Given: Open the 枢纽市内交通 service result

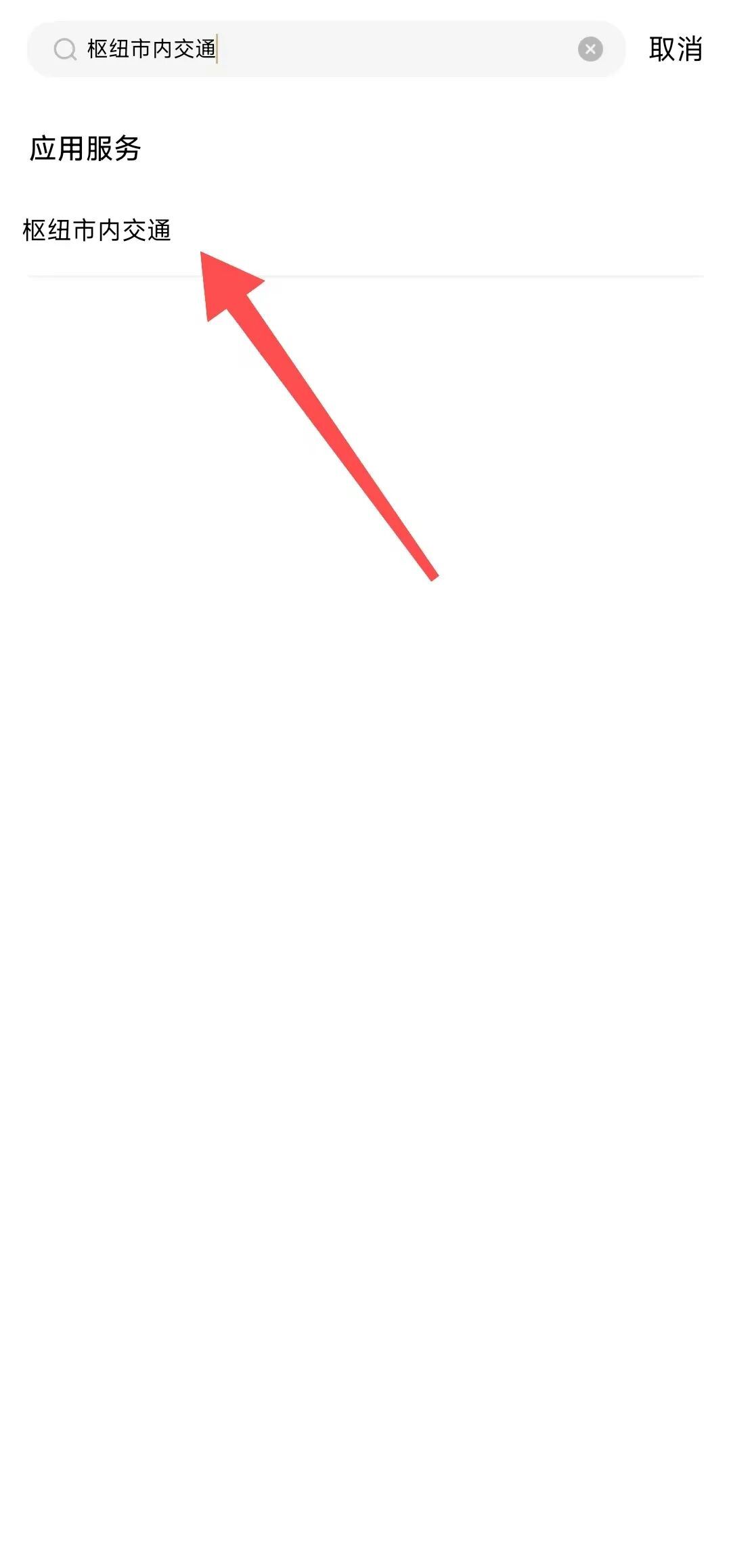Looking at the screenshot, I should pos(365,231).
